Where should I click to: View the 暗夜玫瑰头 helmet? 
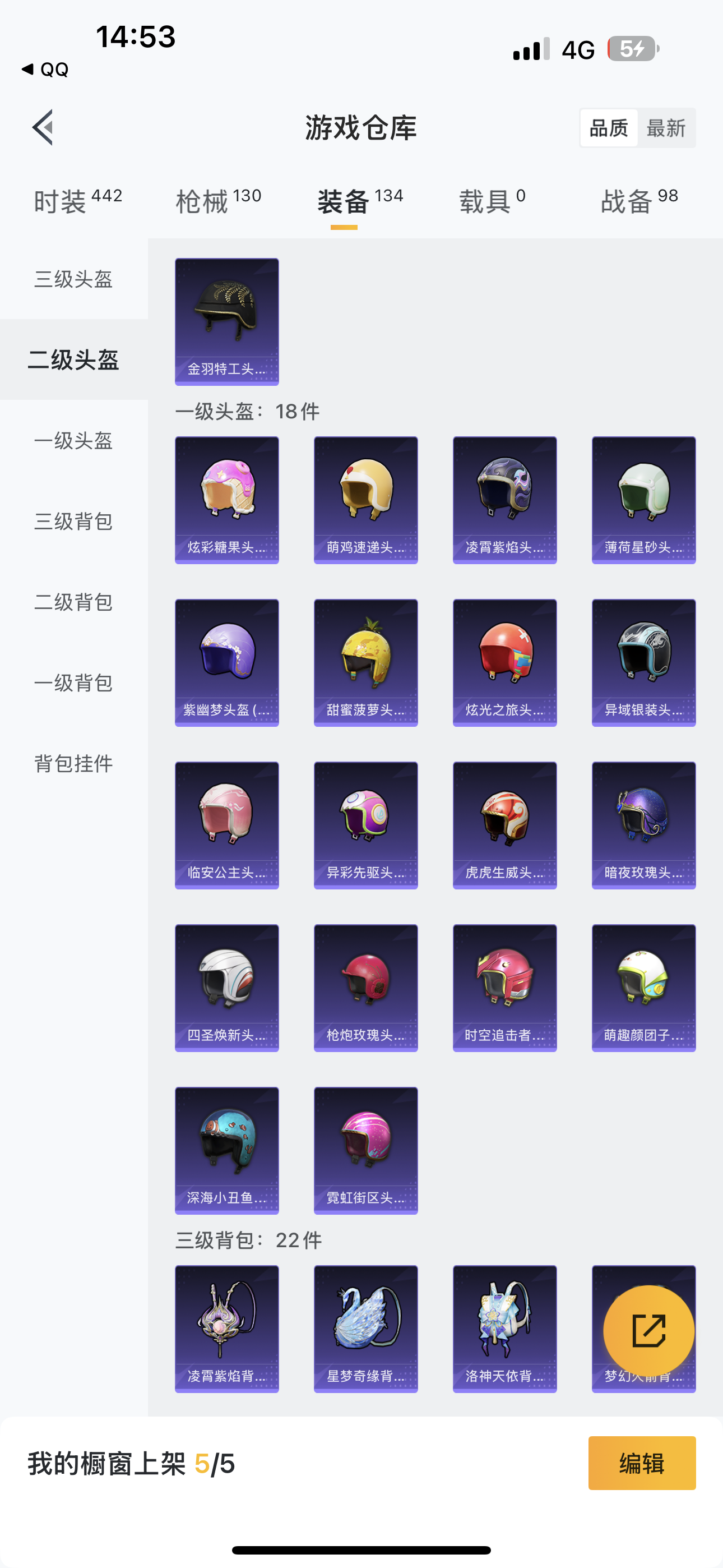coord(643,825)
